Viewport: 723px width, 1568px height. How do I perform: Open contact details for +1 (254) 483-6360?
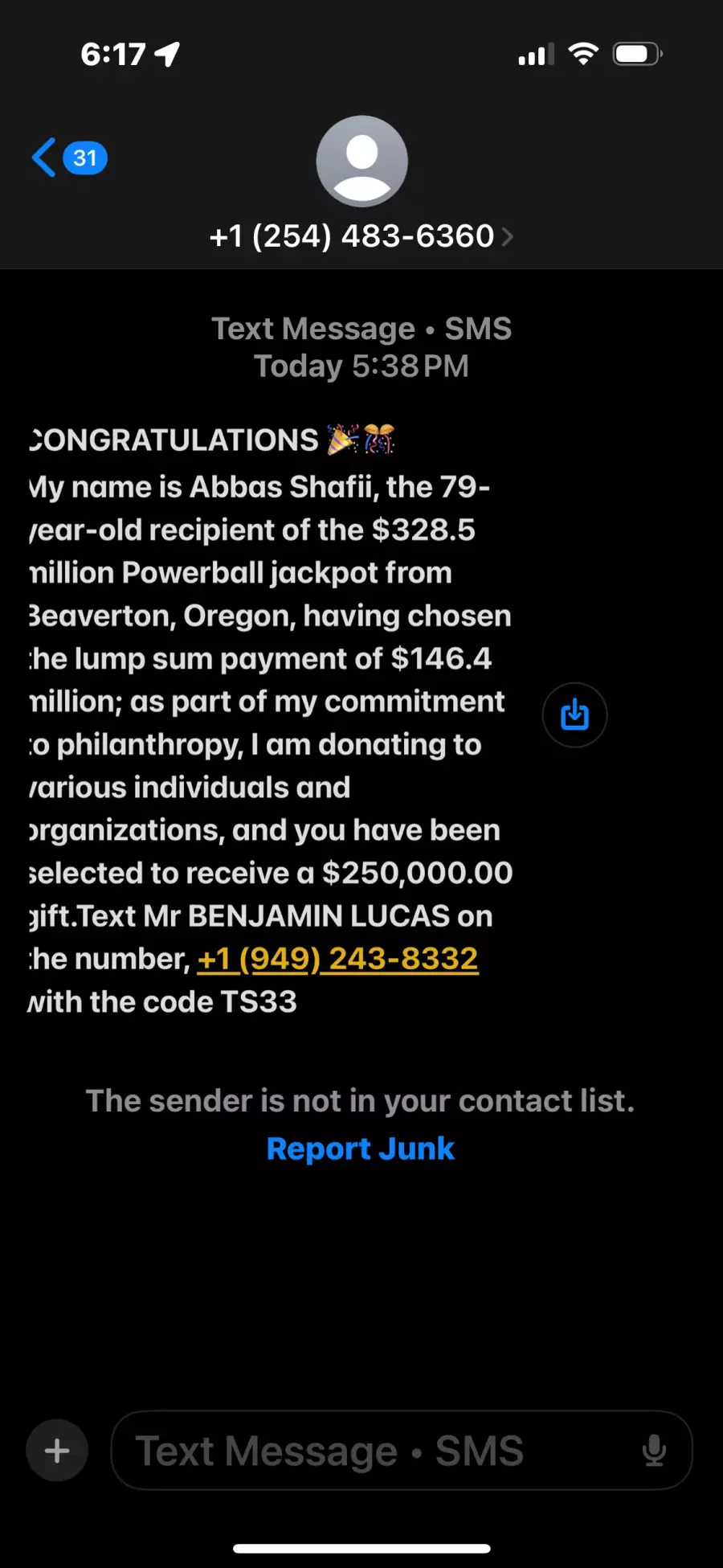(361, 236)
